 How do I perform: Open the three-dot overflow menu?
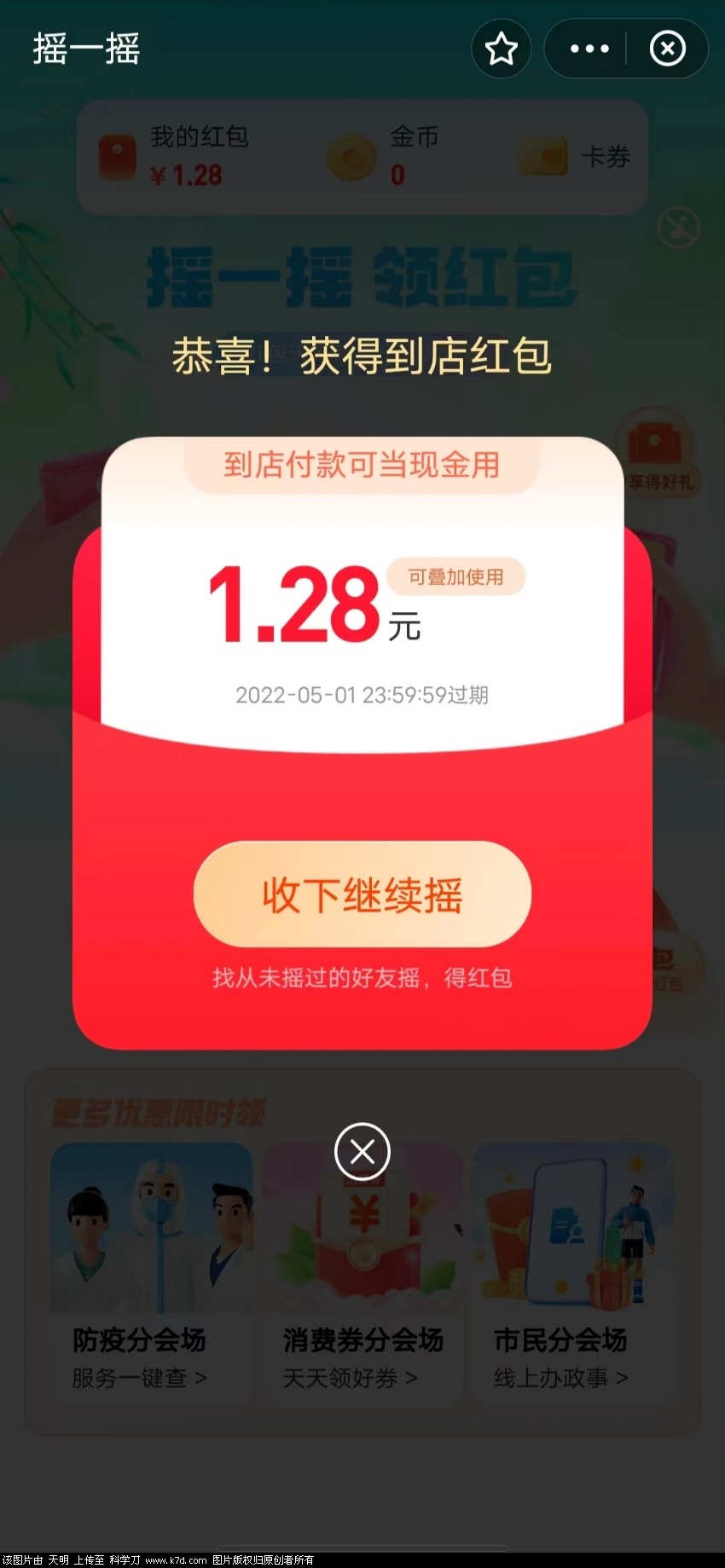point(589,49)
